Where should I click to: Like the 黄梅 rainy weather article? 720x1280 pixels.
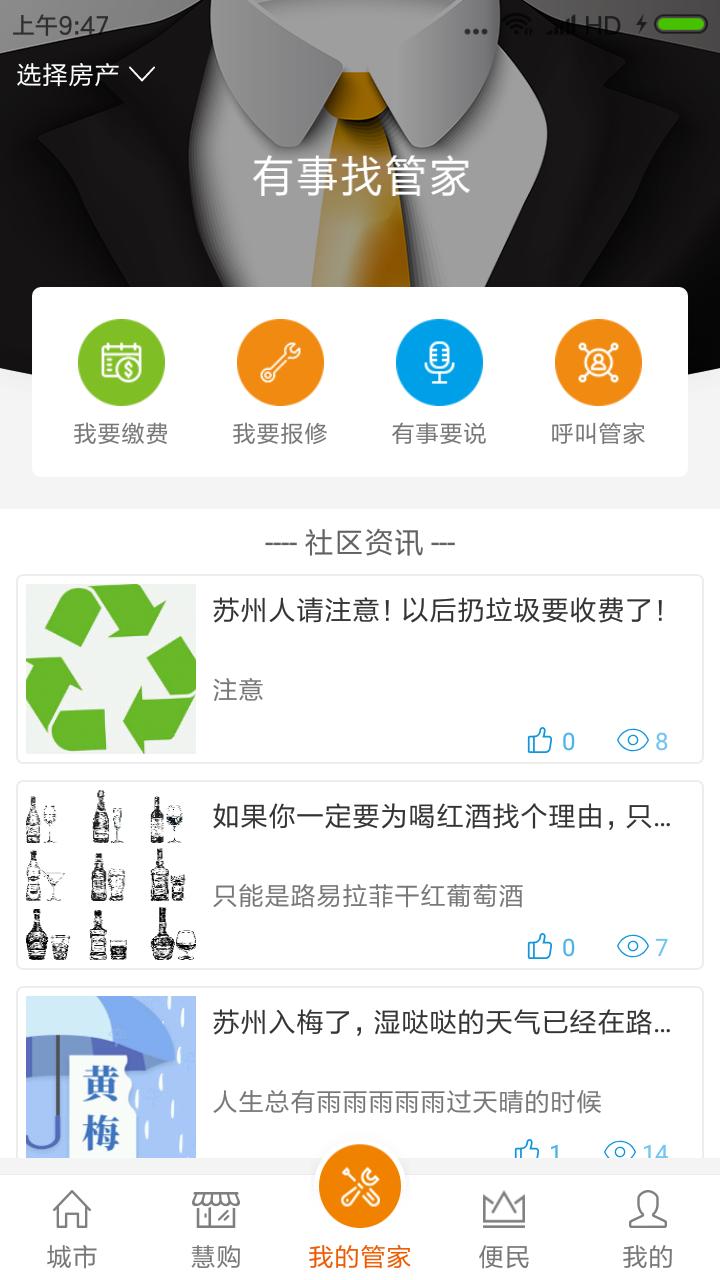click(x=526, y=1152)
